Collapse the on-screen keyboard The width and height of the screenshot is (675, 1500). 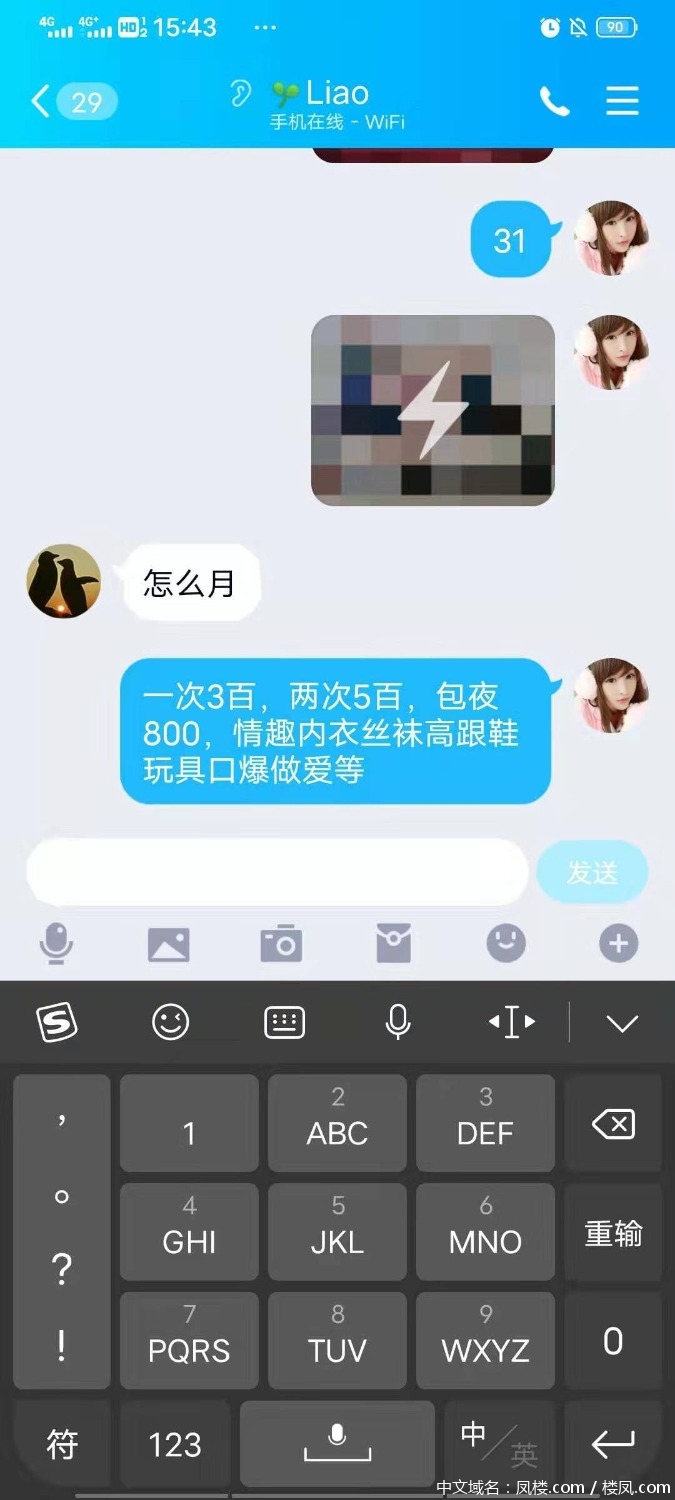(622, 1022)
